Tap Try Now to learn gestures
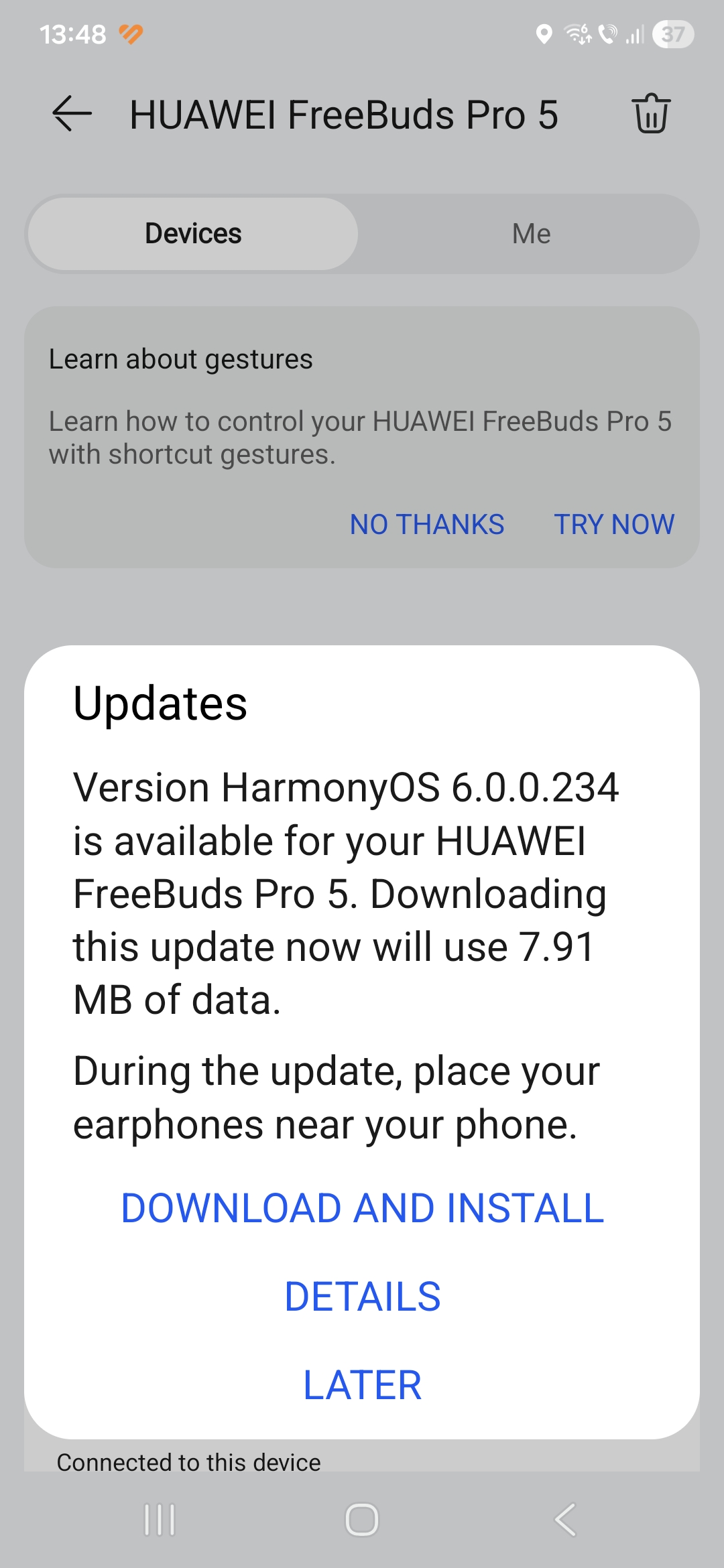The image size is (724, 1568). point(614,524)
